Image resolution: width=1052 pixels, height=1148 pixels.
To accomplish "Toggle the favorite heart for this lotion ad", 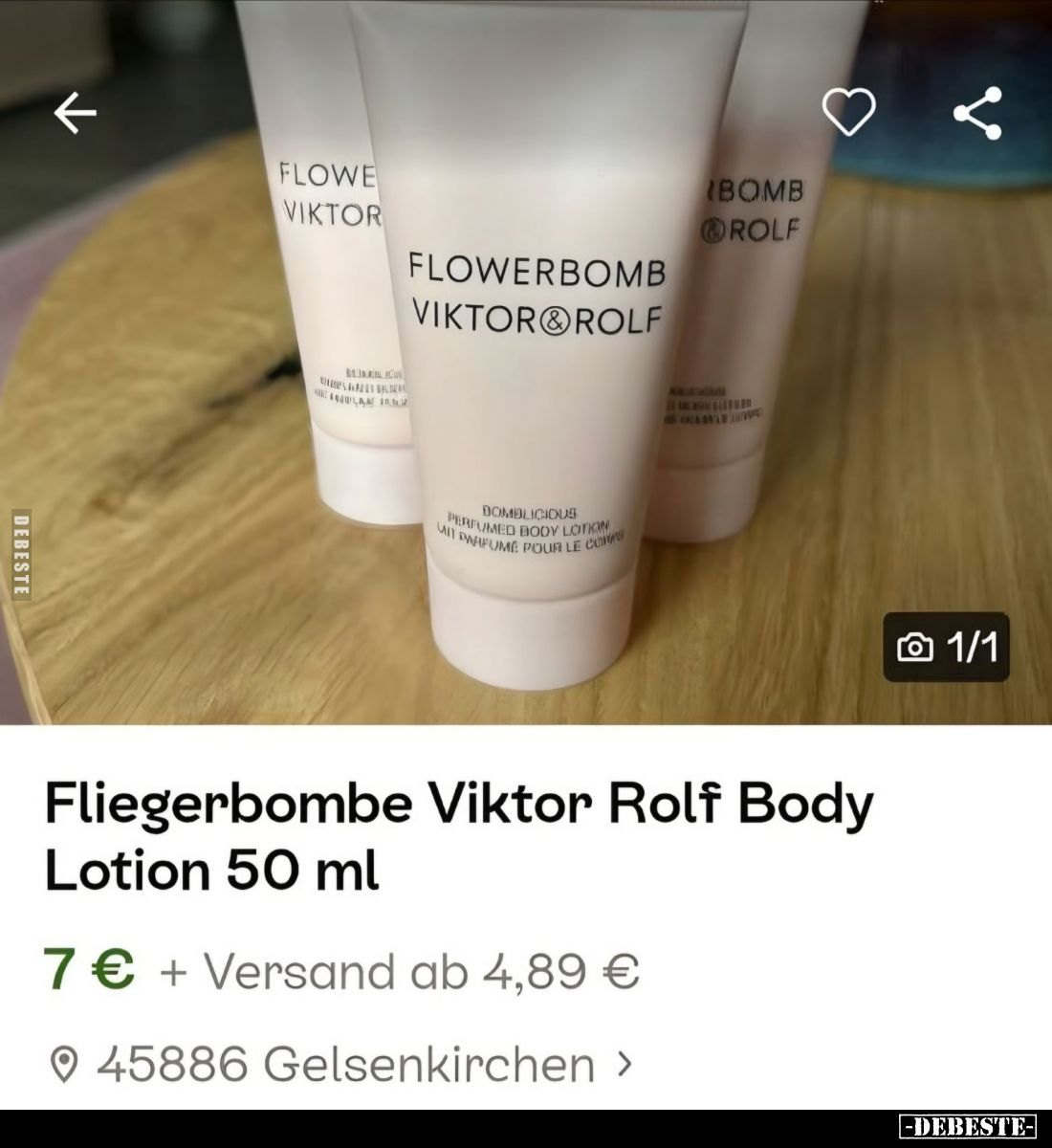I will pos(849,113).
